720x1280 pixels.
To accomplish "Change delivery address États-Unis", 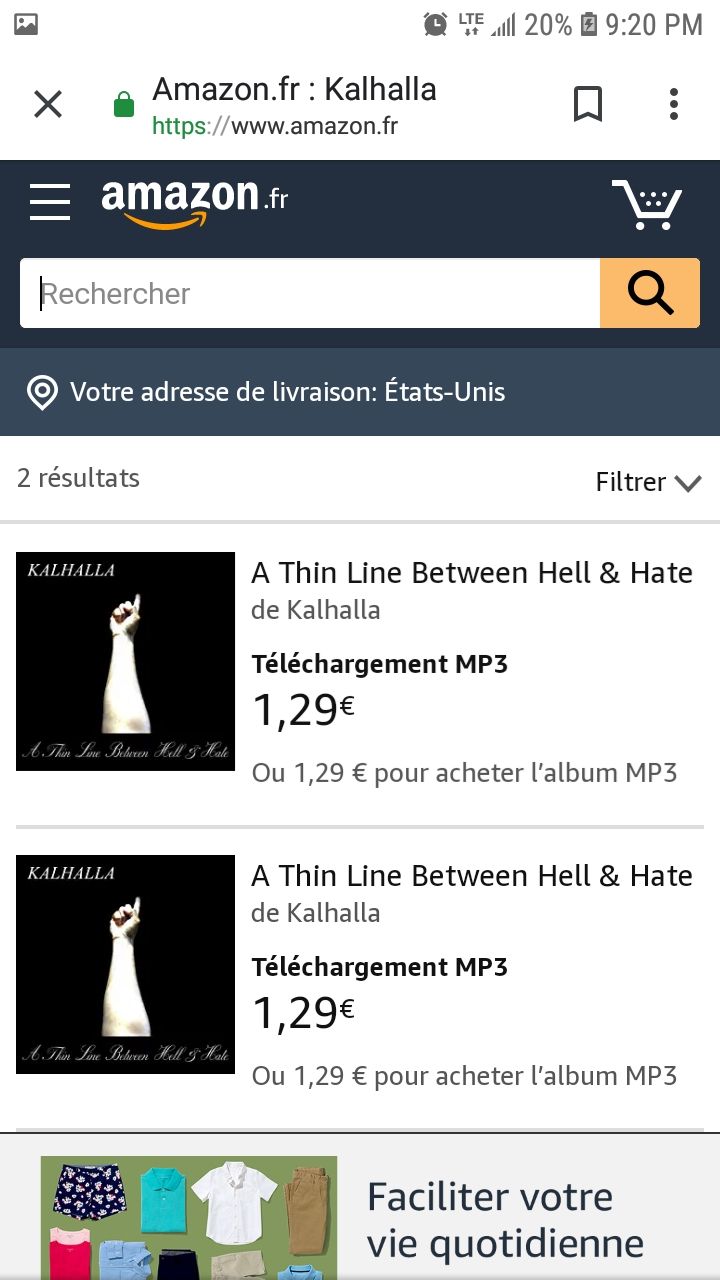I will (x=287, y=392).
